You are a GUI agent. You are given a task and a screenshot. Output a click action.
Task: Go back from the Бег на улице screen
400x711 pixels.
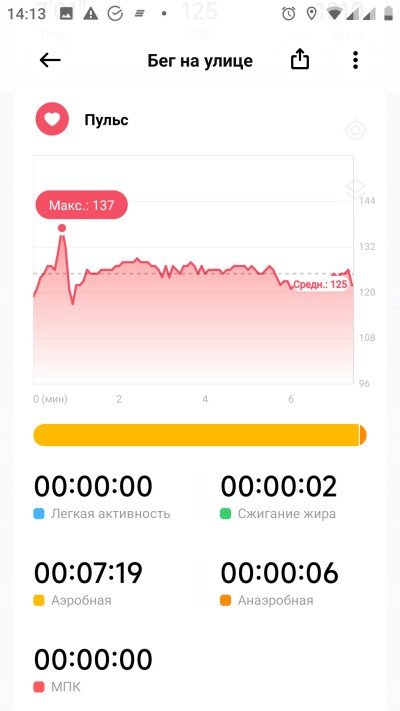click(x=50, y=60)
